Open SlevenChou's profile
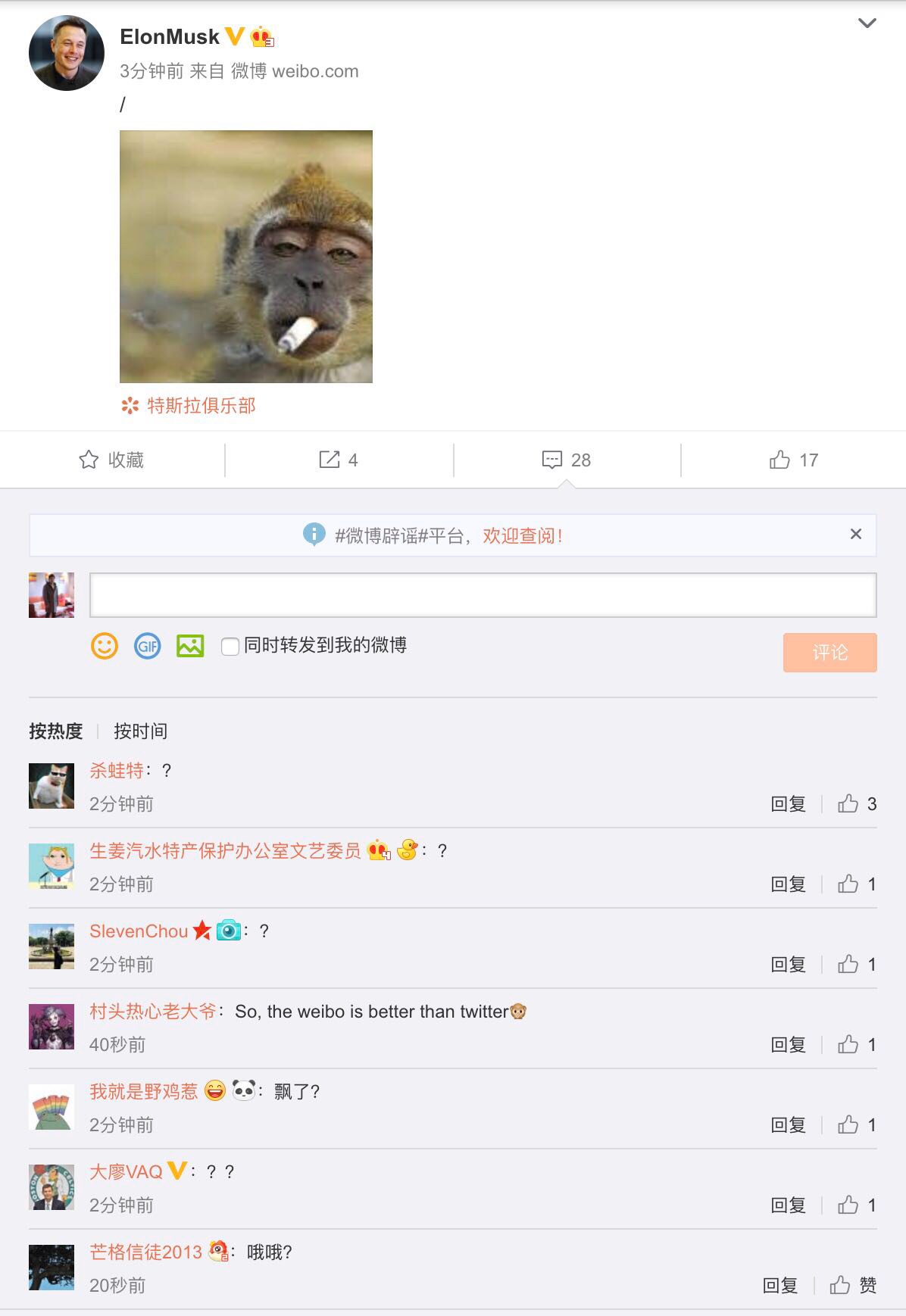Viewport: 906px width, 1316px height. tap(139, 931)
